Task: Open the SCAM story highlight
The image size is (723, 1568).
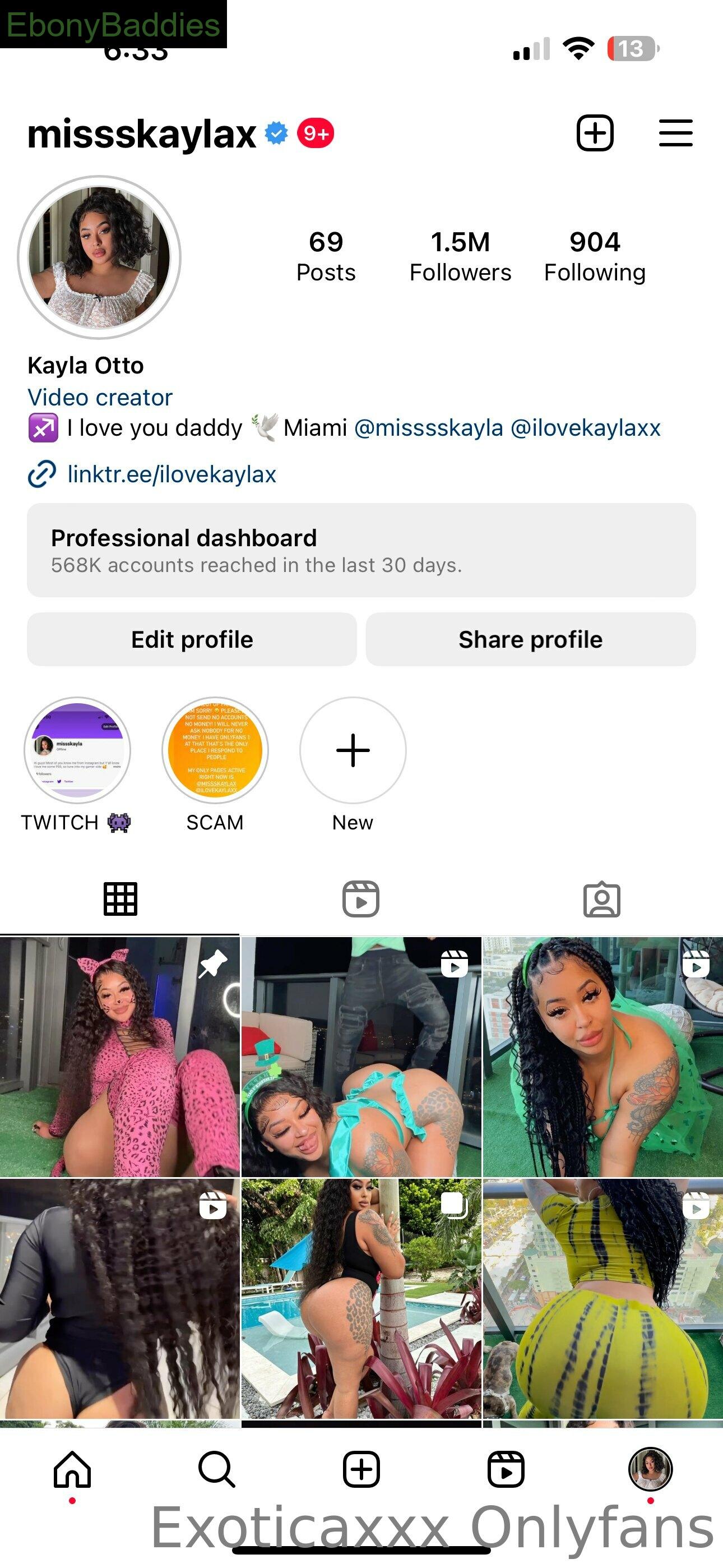Action: (x=215, y=750)
